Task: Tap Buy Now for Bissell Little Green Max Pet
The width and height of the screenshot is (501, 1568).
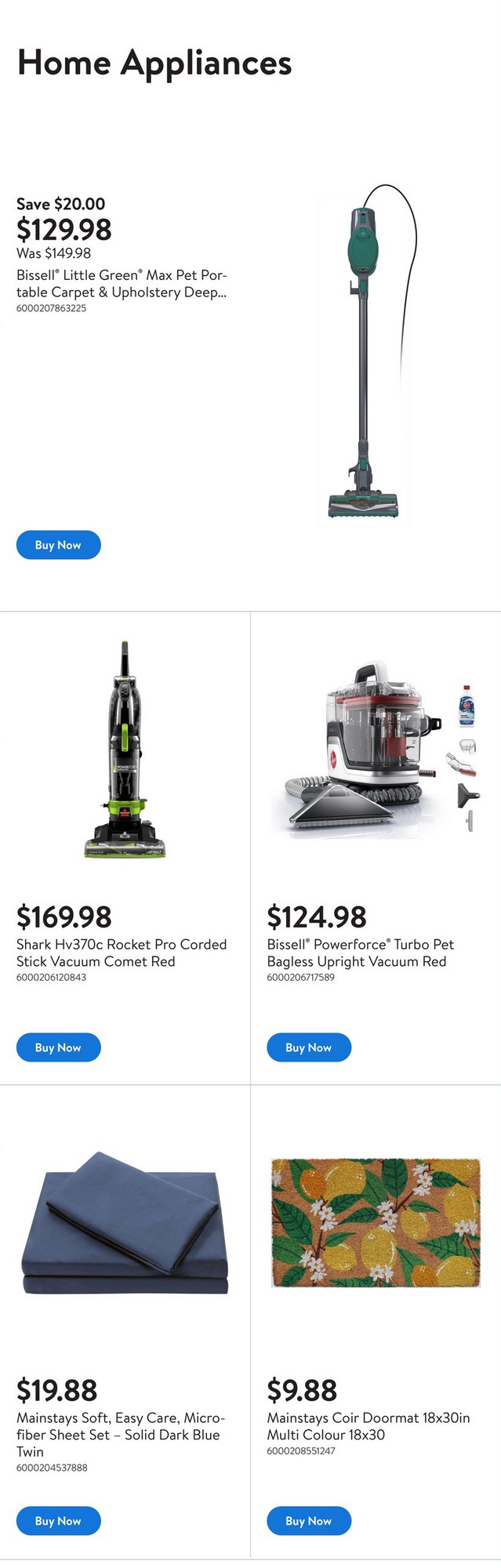Action: (59, 545)
